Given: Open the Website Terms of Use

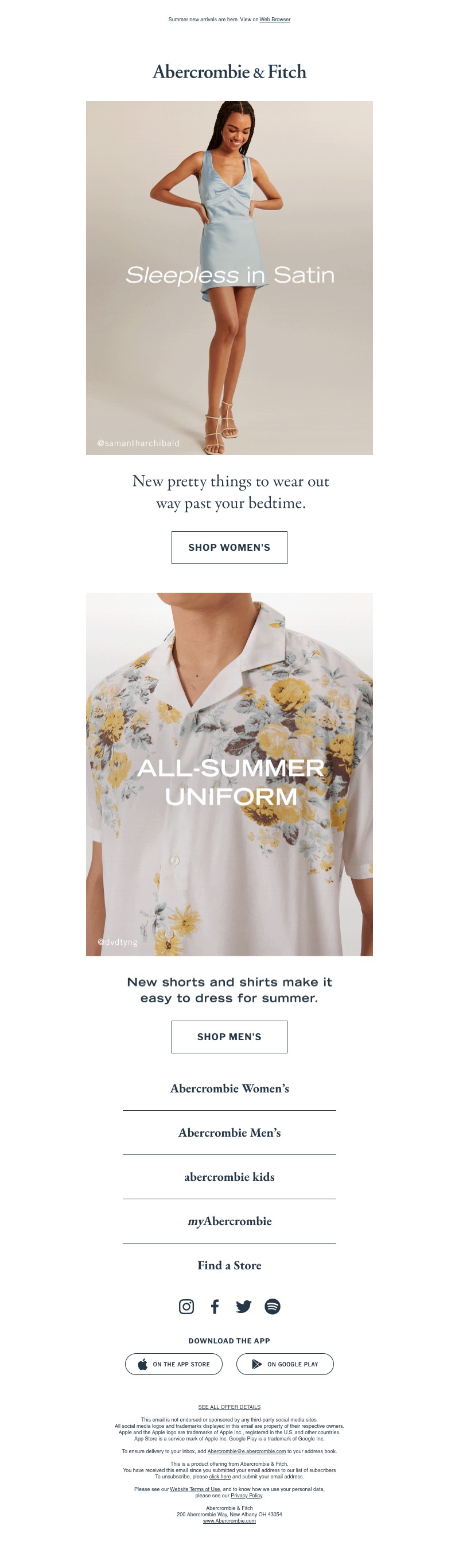Looking at the screenshot, I should (x=195, y=1489).
